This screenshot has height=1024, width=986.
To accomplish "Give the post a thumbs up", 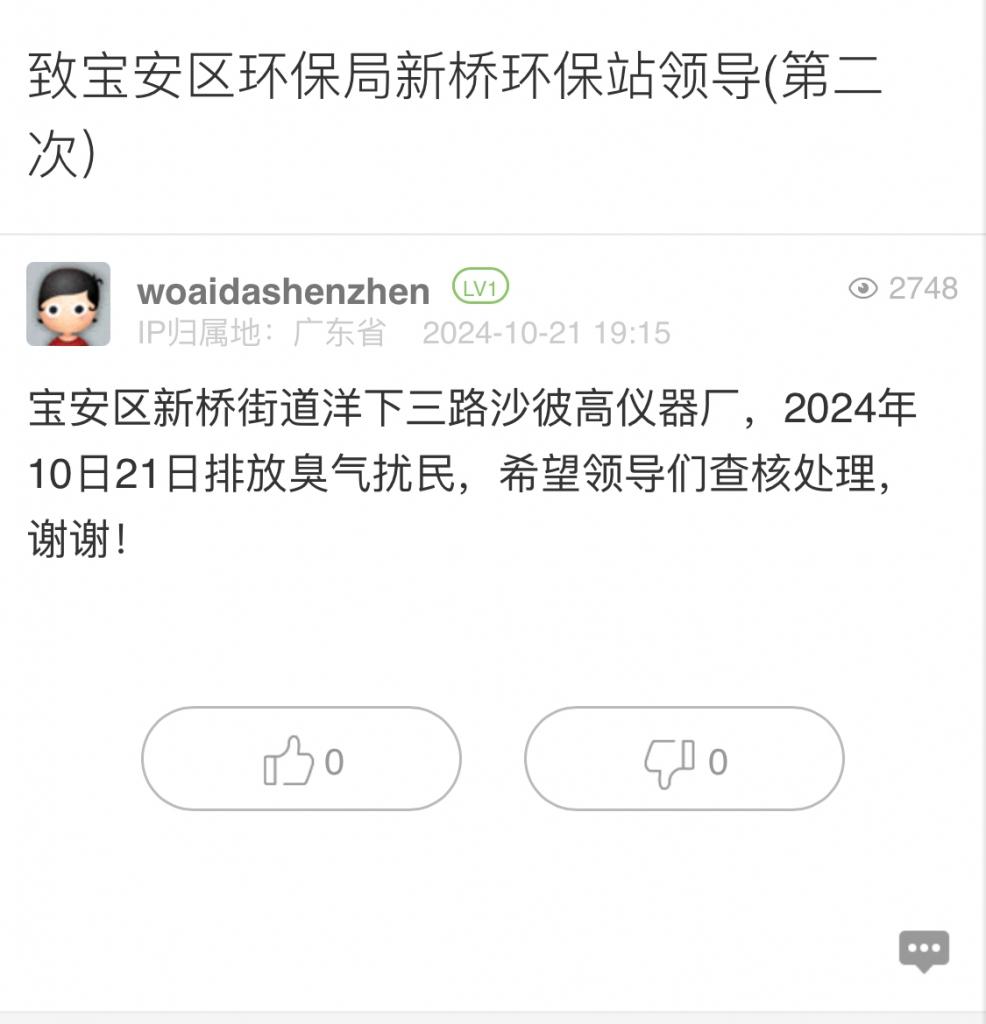I will point(301,760).
